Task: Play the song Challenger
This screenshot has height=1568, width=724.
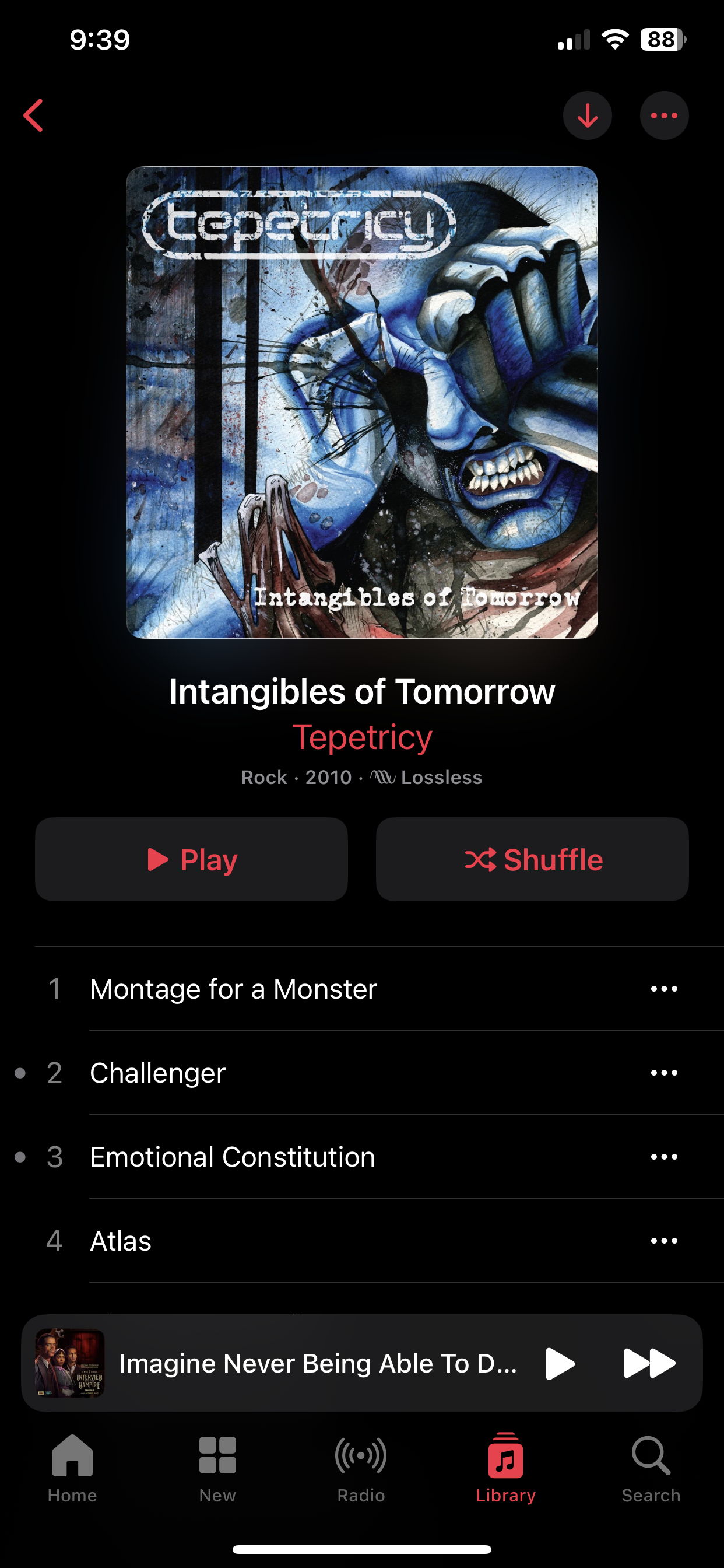Action: [158, 1073]
